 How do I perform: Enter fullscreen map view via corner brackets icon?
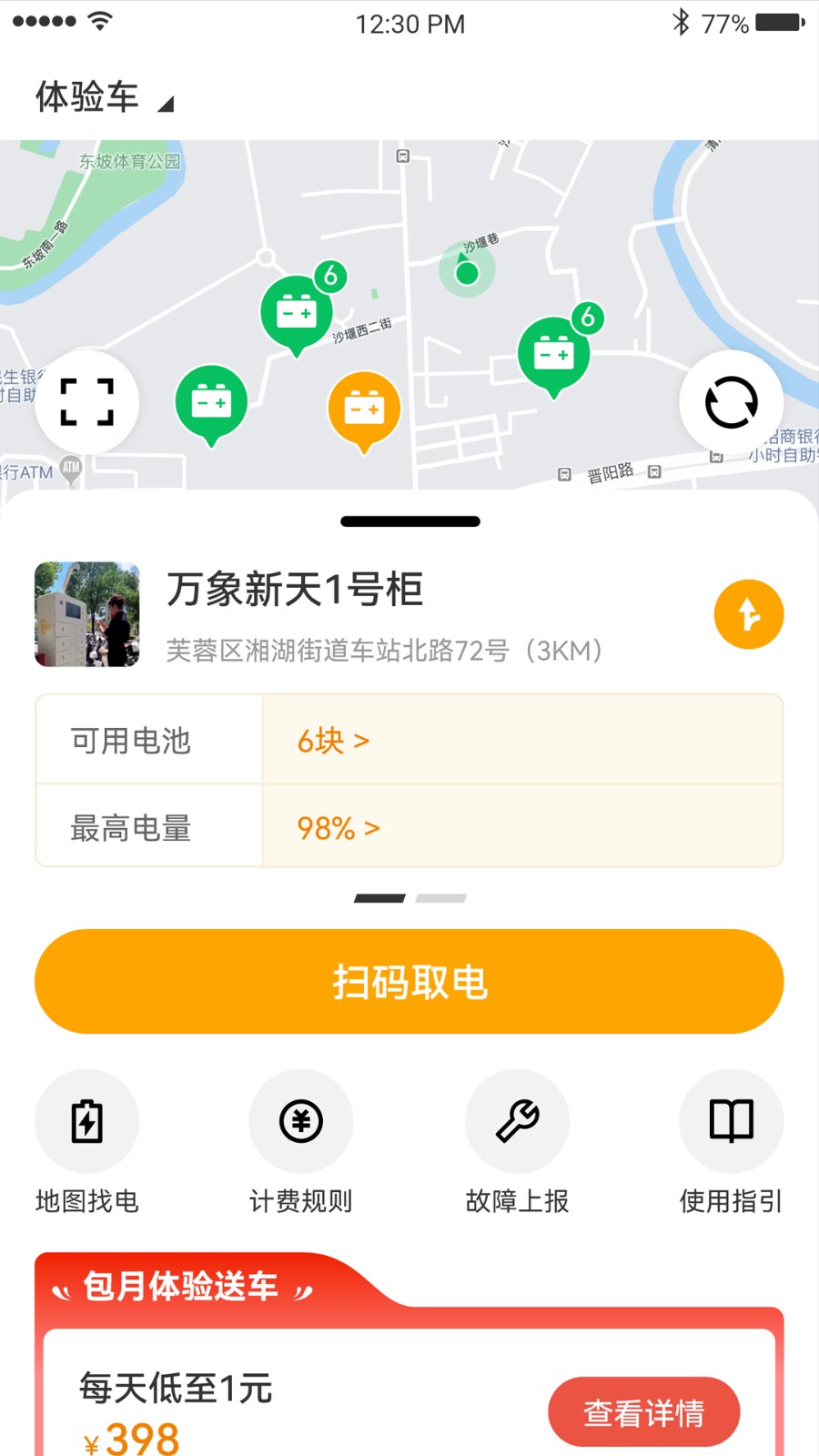tap(86, 403)
